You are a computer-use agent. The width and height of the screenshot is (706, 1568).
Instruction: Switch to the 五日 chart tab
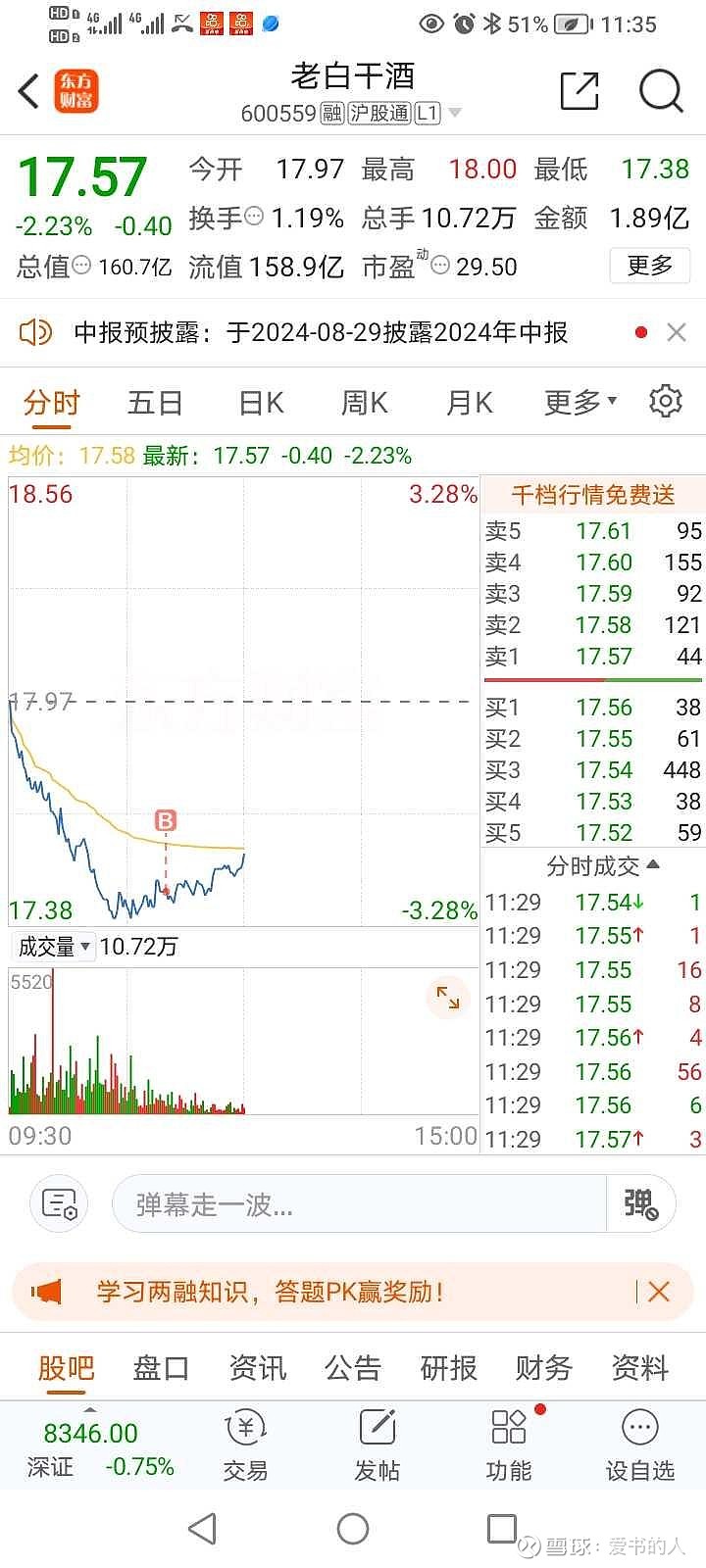coord(155,403)
